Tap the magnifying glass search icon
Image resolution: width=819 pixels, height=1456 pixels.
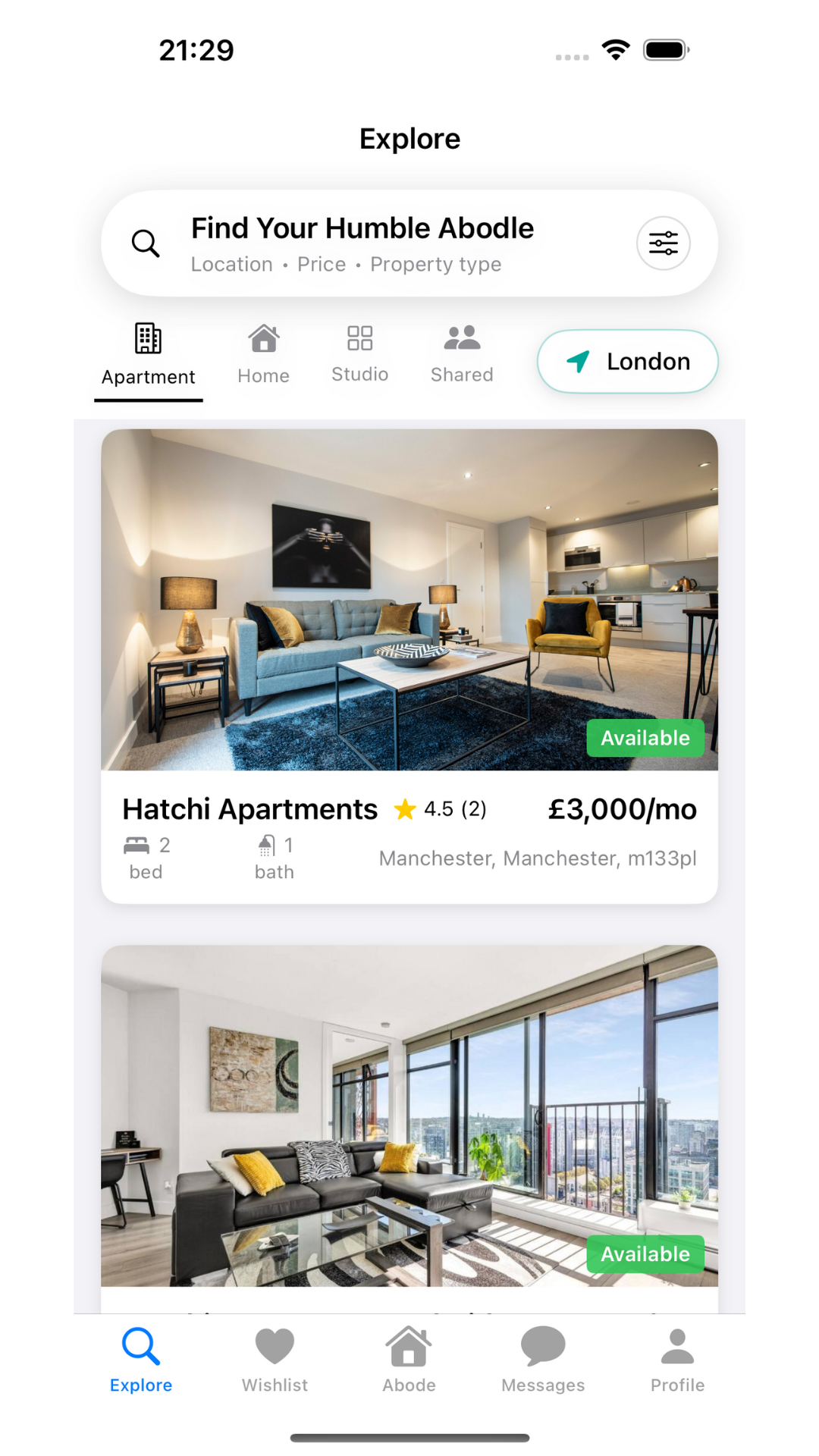click(x=145, y=243)
